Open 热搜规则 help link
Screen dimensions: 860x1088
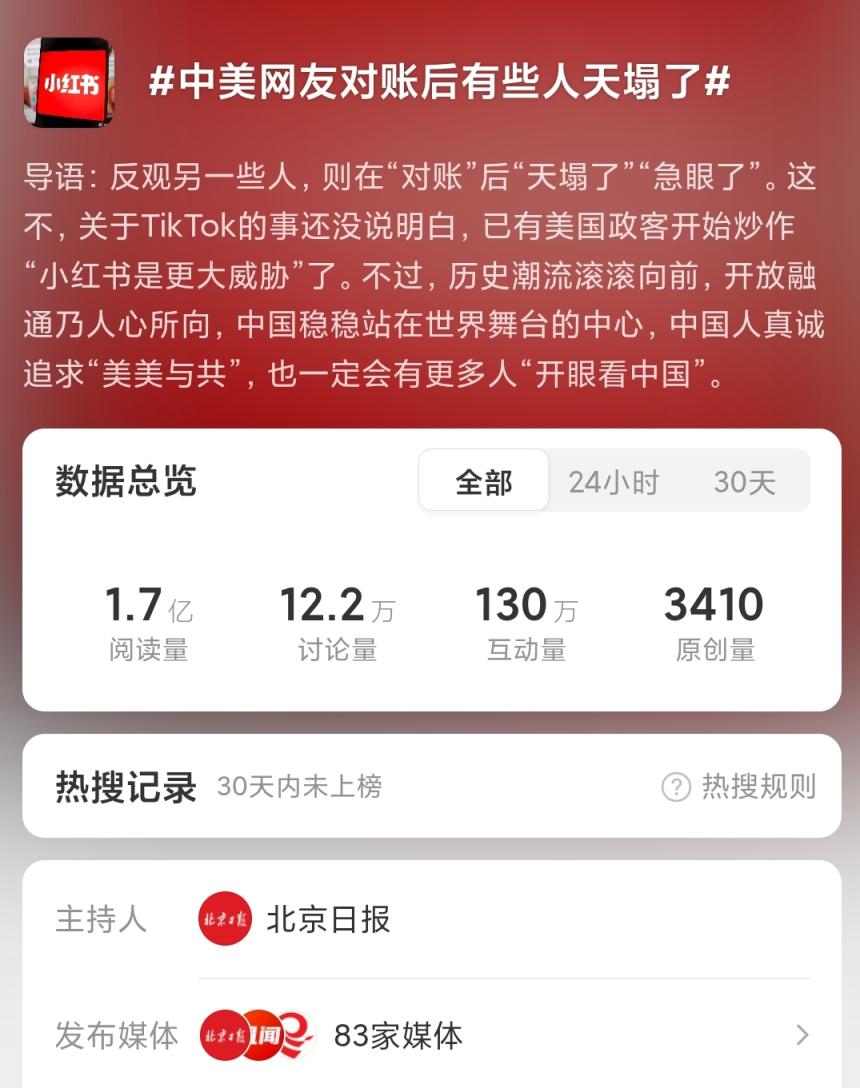pos(740,787)
